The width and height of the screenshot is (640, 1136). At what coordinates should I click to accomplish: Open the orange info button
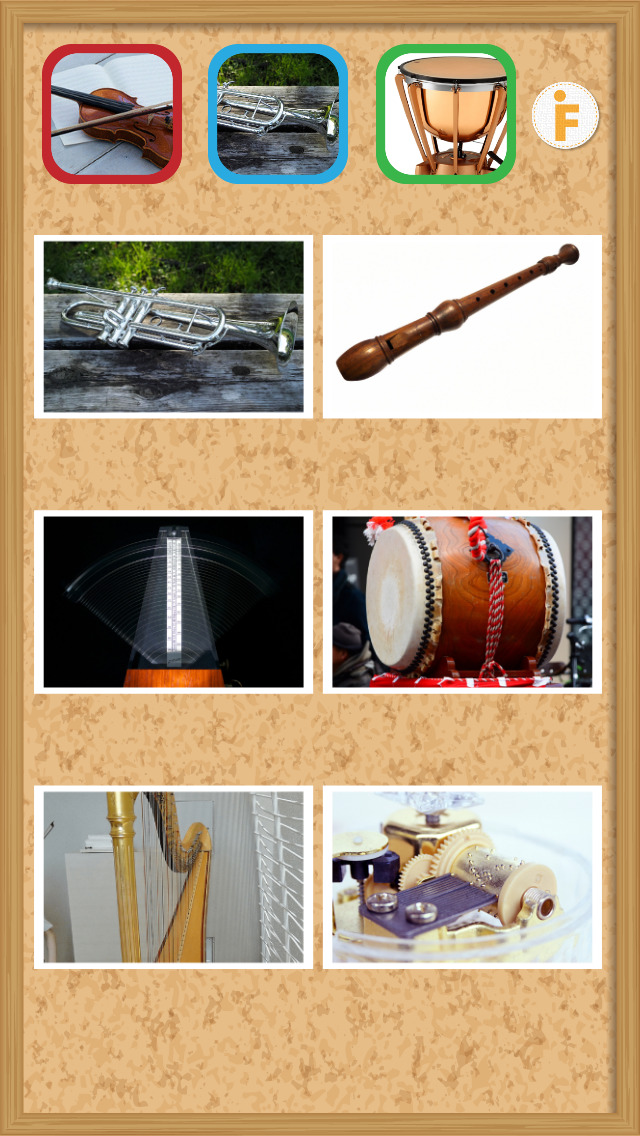pyautogui.click(x=565, y=116)
